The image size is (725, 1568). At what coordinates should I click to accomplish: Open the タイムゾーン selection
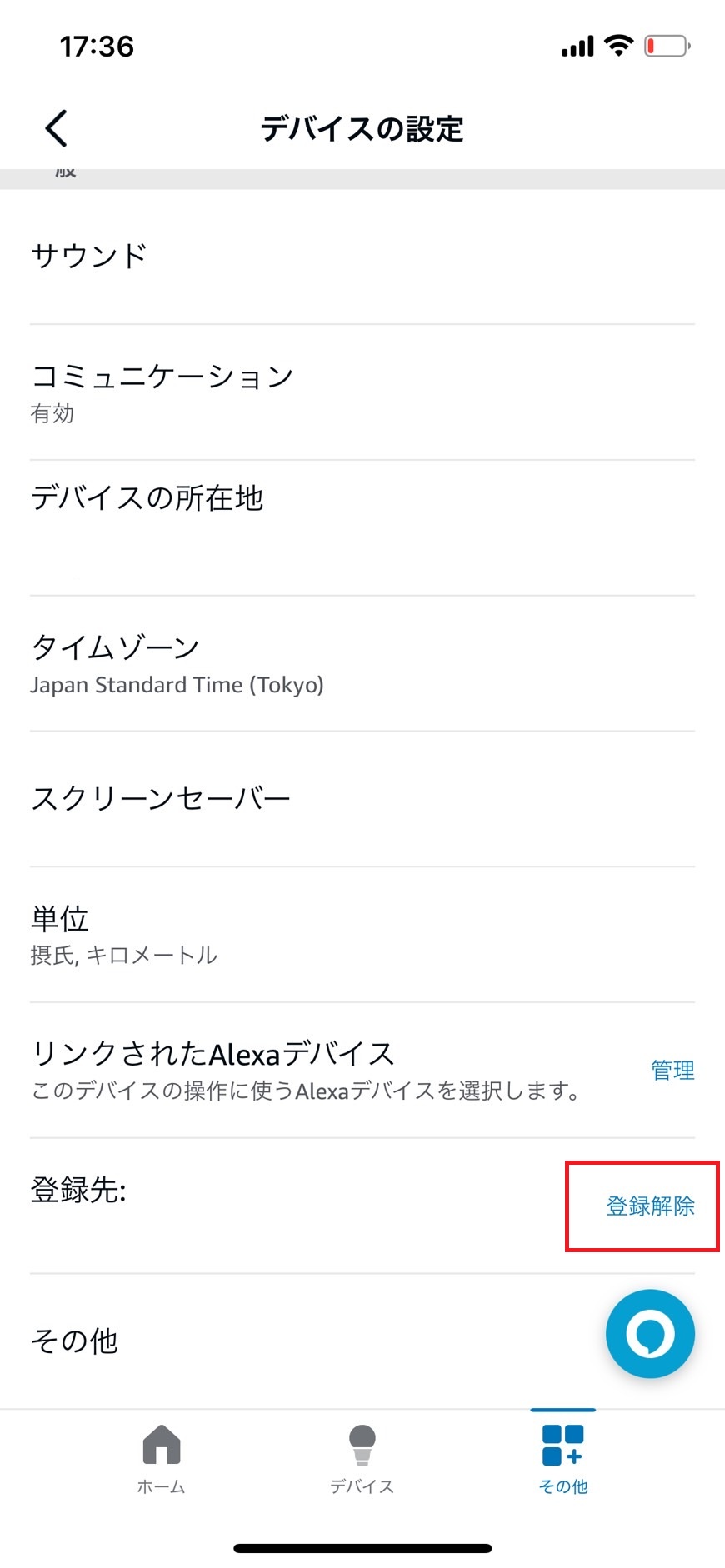361,664
